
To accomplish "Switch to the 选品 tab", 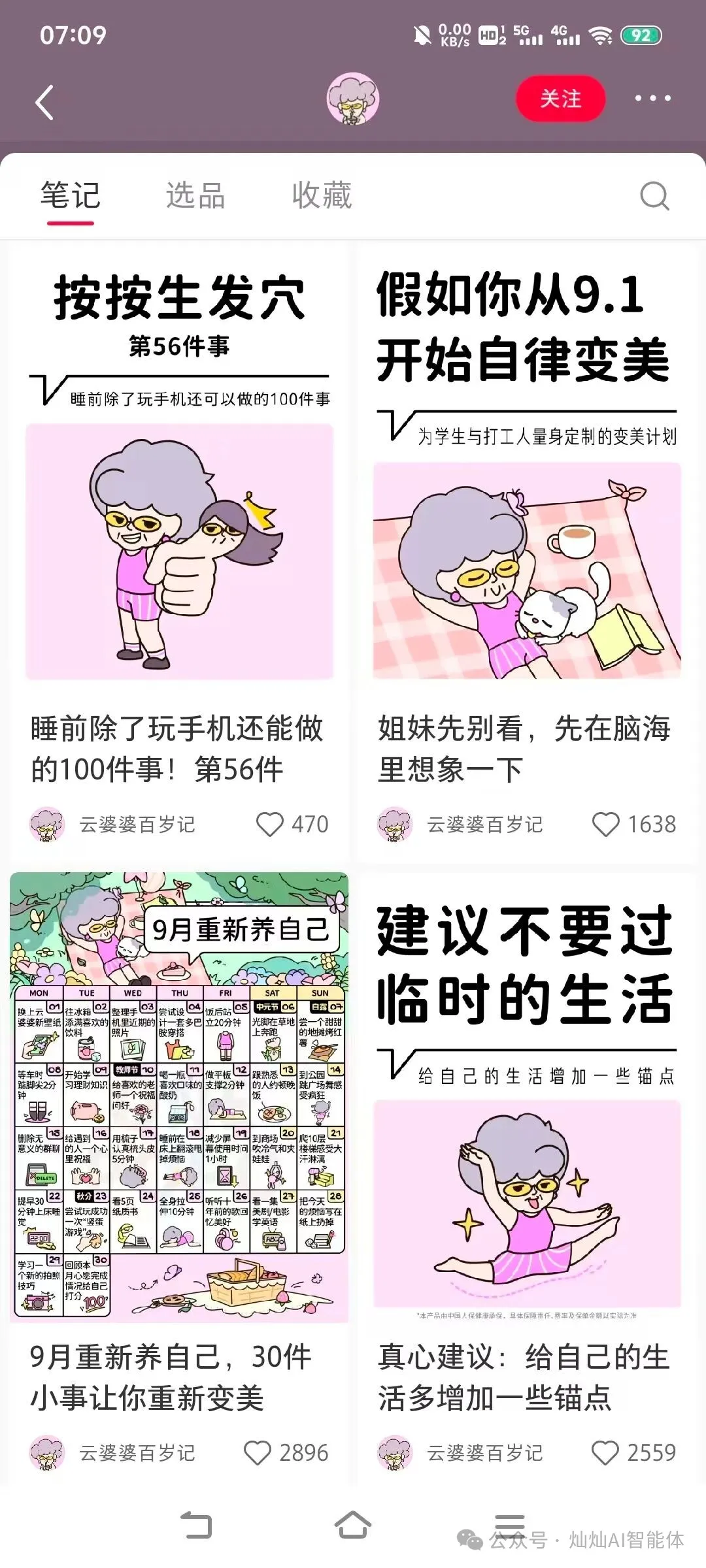I will click(x=195, y=195).
